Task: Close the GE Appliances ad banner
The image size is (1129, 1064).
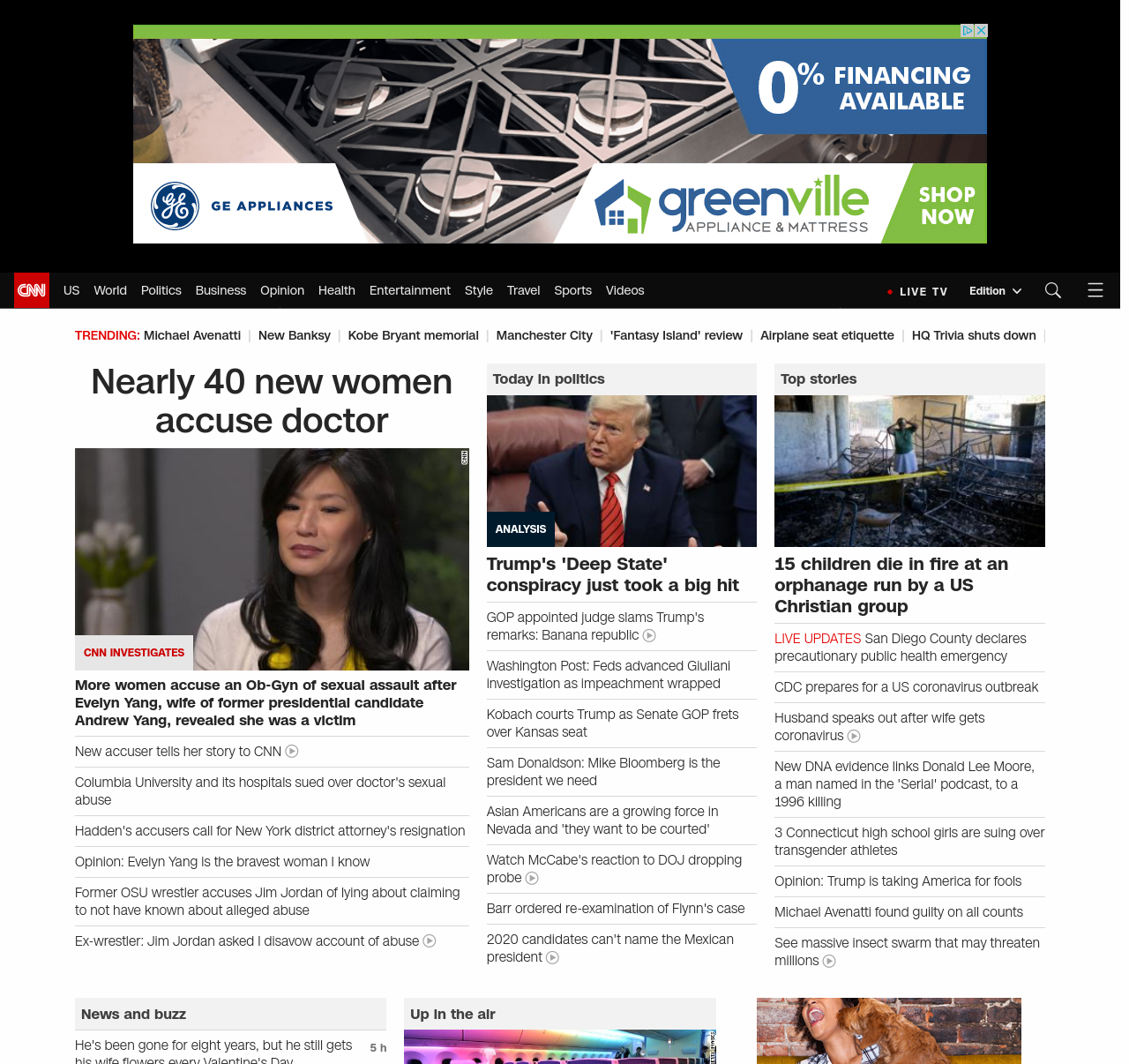Action: [x=981, y=31]
